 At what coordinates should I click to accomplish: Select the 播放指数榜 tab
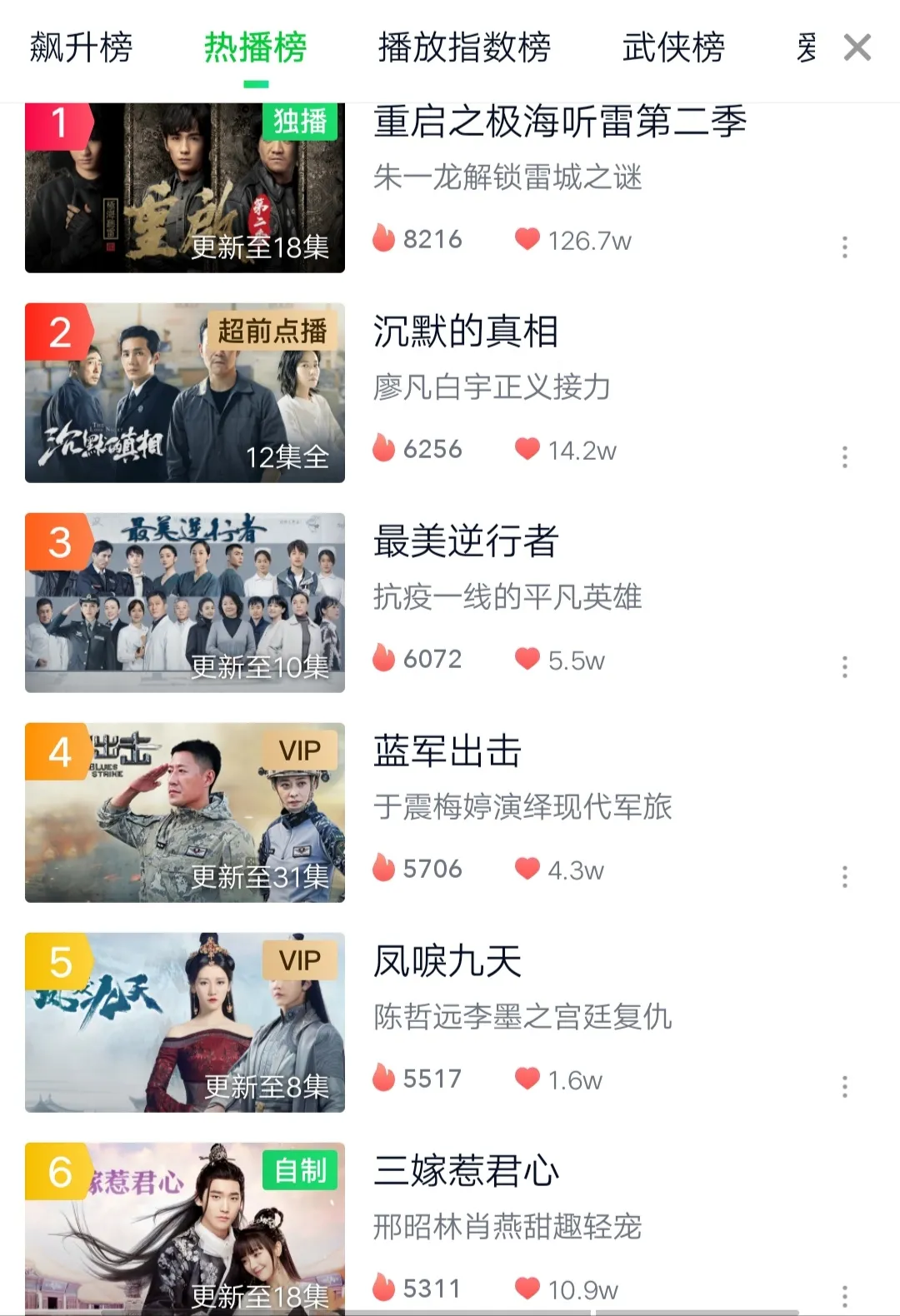click(x=464, y=47)
